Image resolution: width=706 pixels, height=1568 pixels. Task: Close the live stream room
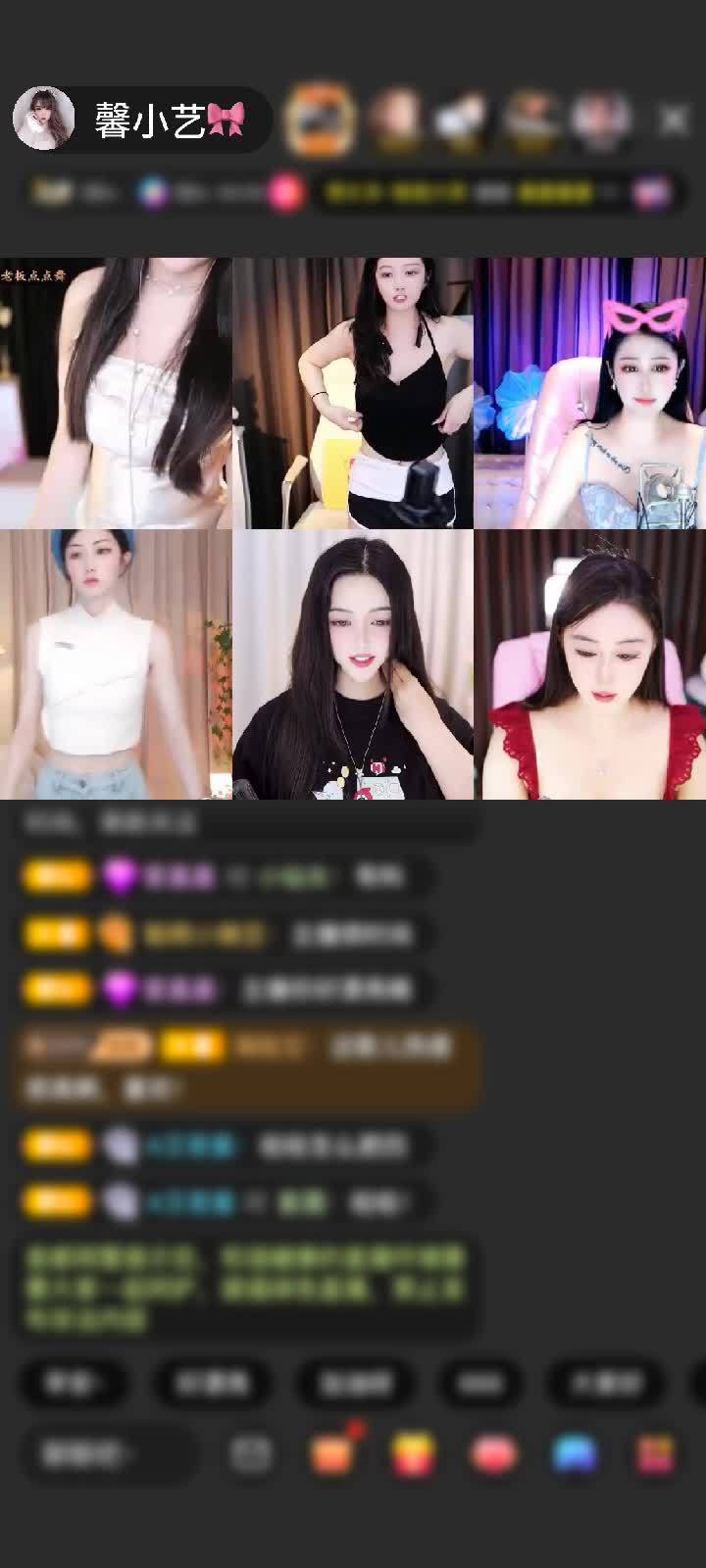pyautogui.click(x=673, y=120)
